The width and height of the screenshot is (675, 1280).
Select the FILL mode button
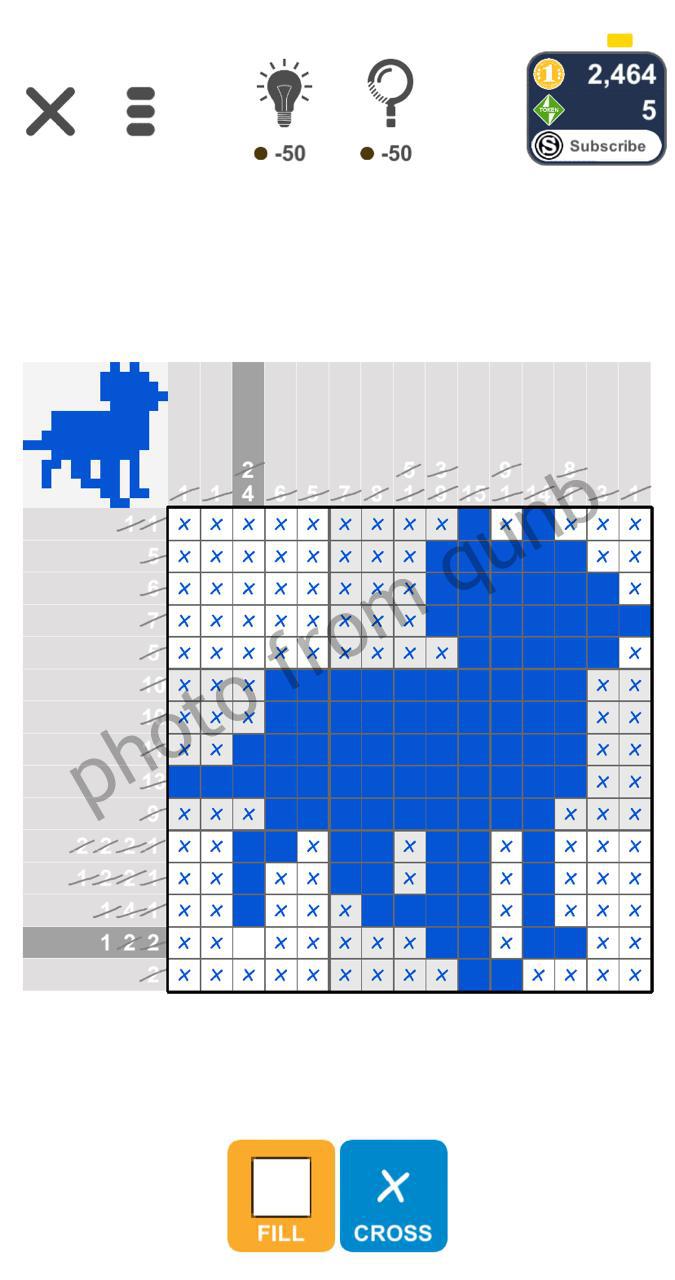click(x=281, y=1196)
